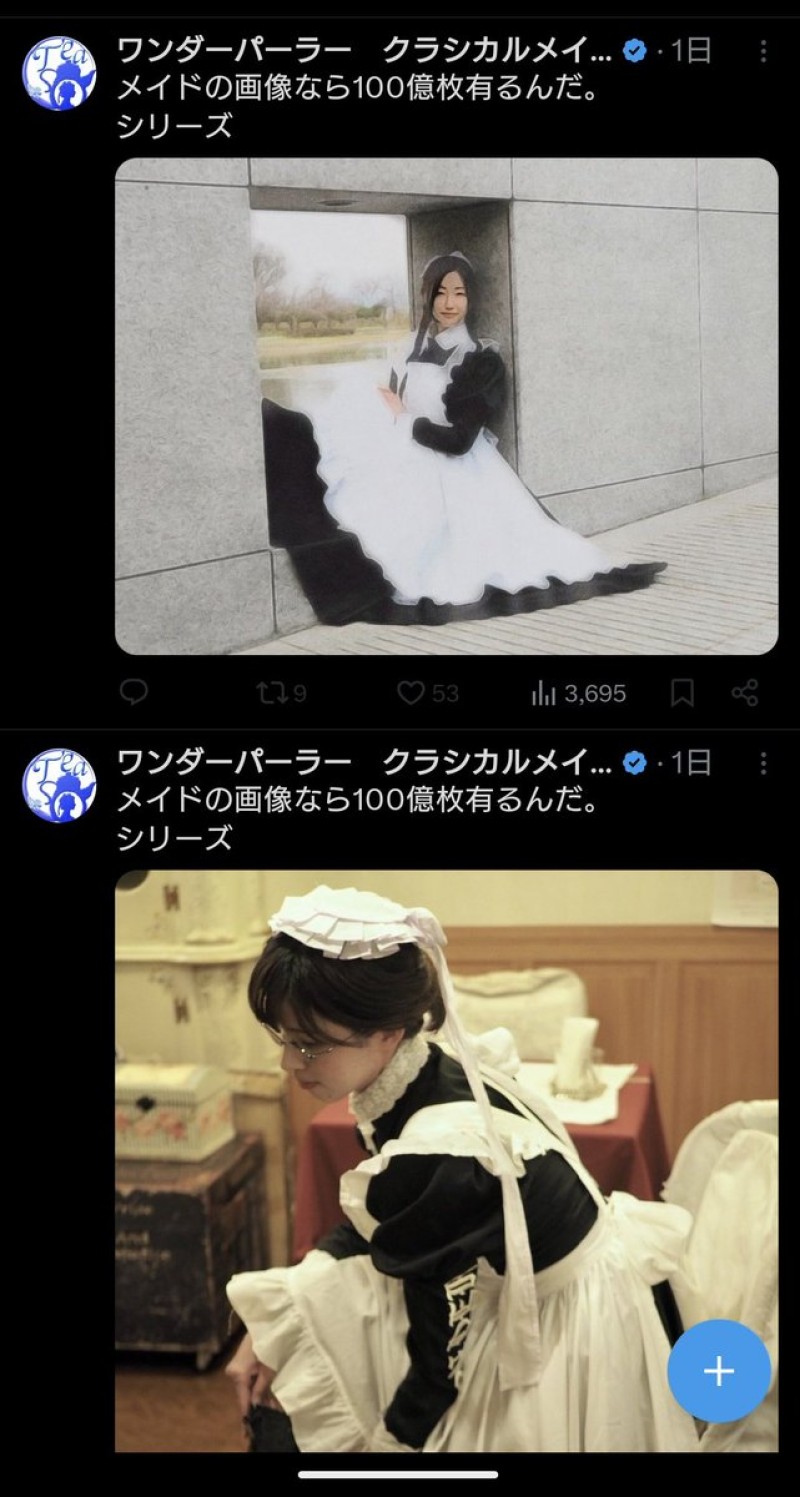Viewport: 800px width, 1497px height.
Task: Open the profile avatar on the second post
Action: tap(59, 786)
